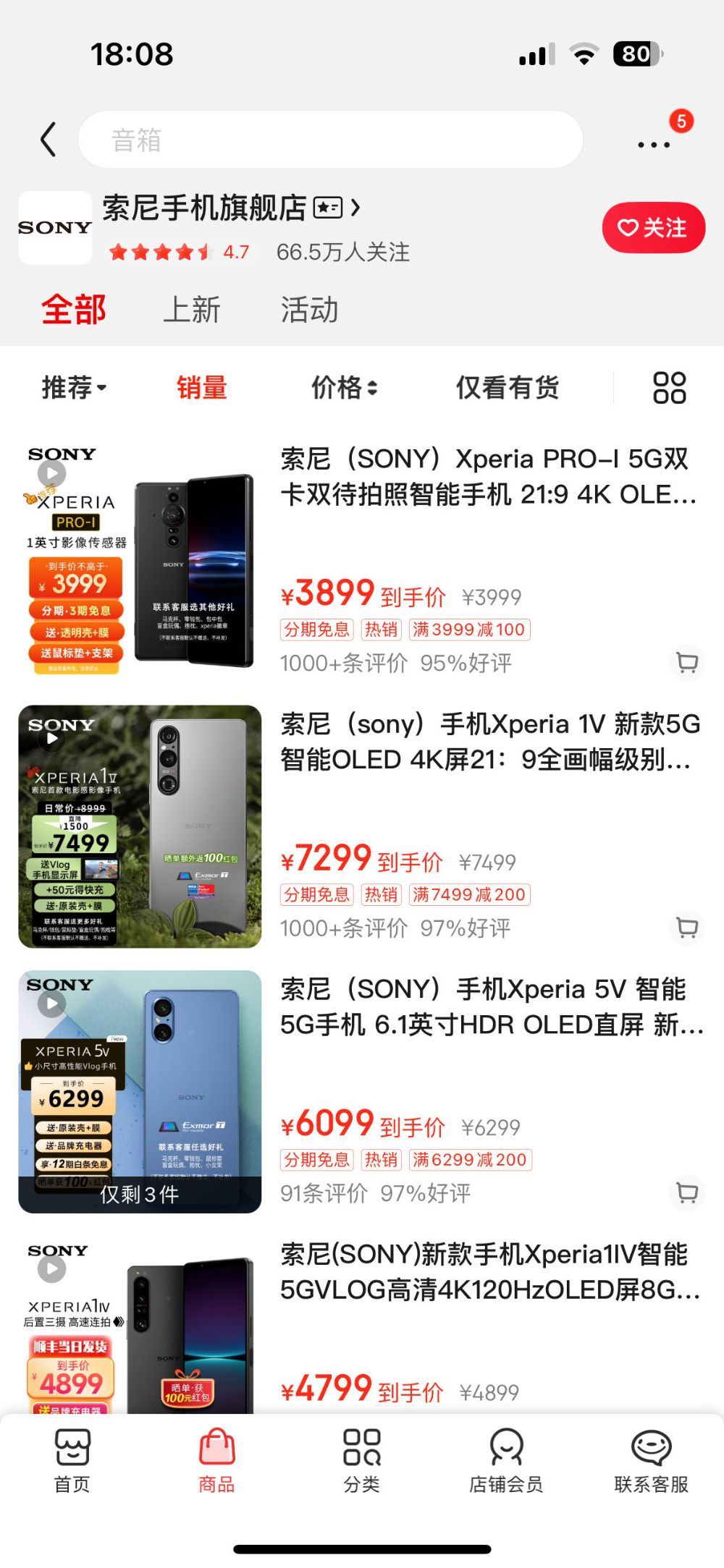
Task: Expand the 推荐 sort dropdown
Action: (74, 388)
